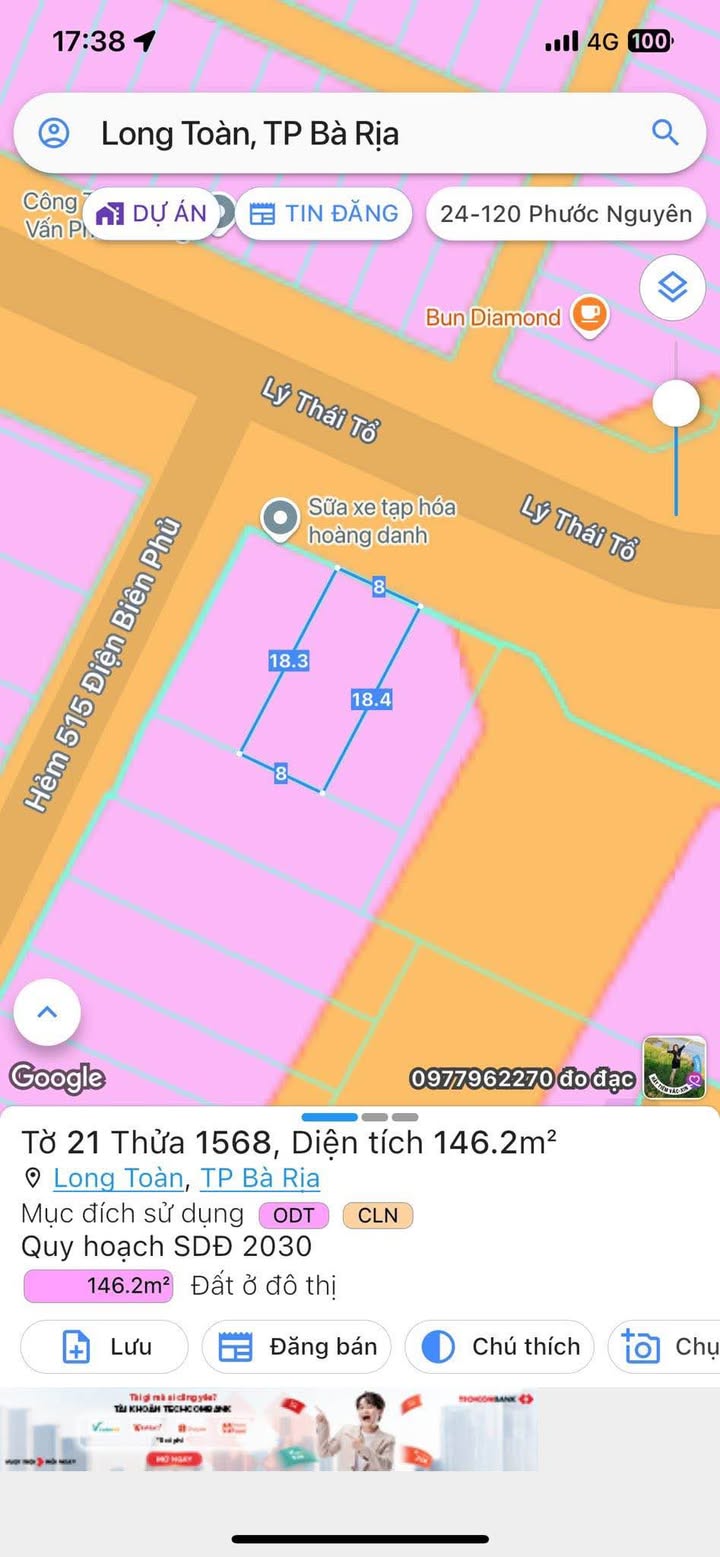Open the map layers button
Screen dimensions: 720x1557
point(673,288)
